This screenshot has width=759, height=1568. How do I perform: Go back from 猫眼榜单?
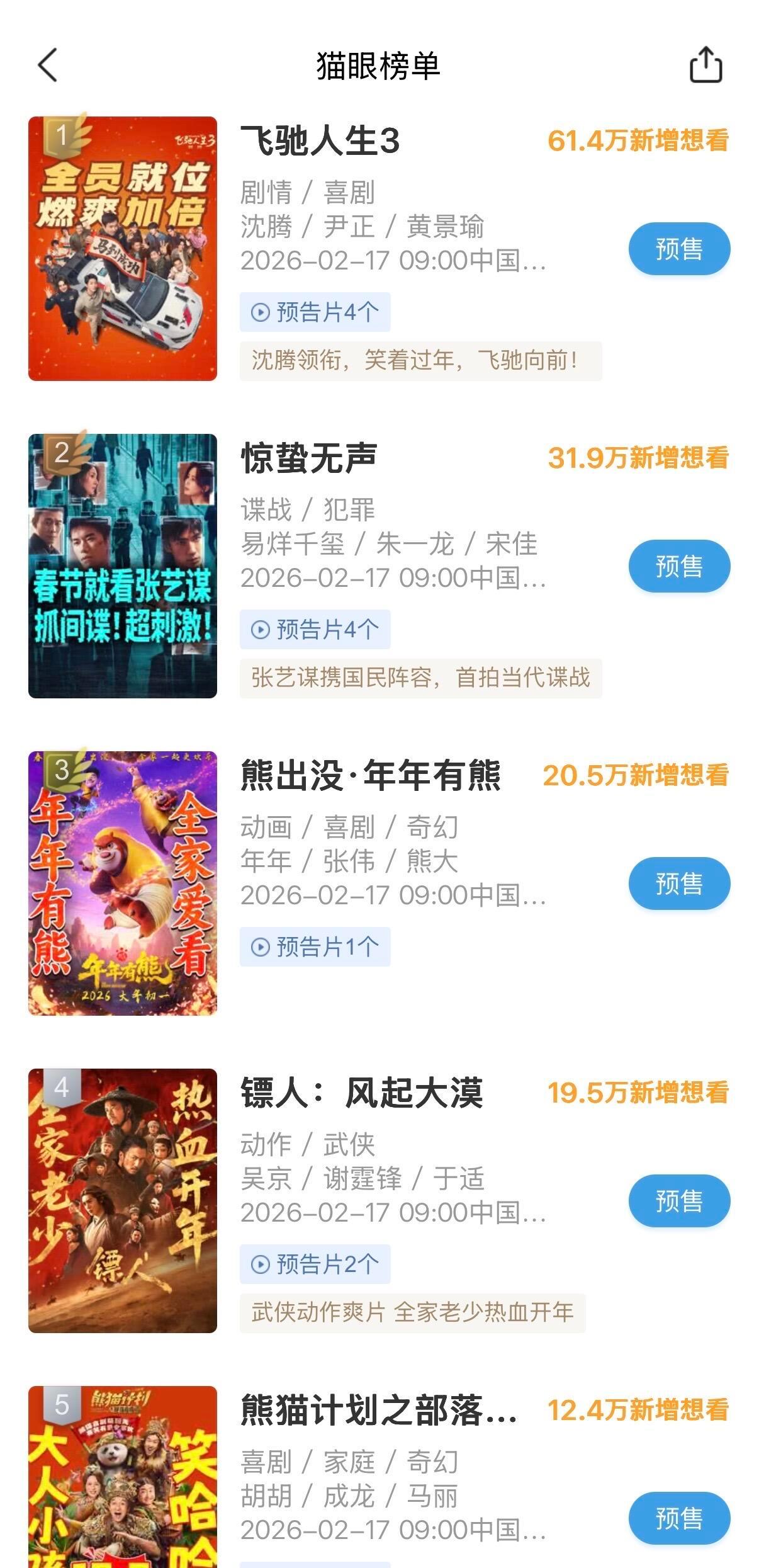coord(48,65)
